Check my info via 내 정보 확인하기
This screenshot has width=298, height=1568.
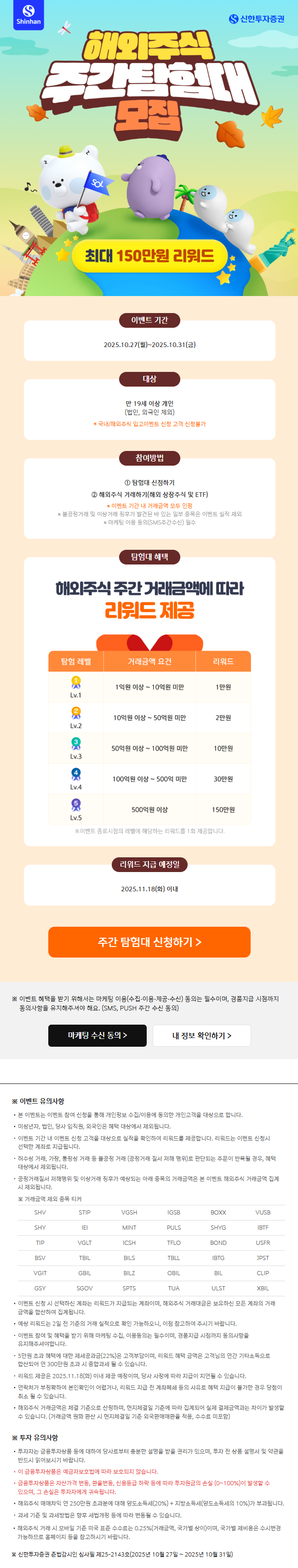202,1035
